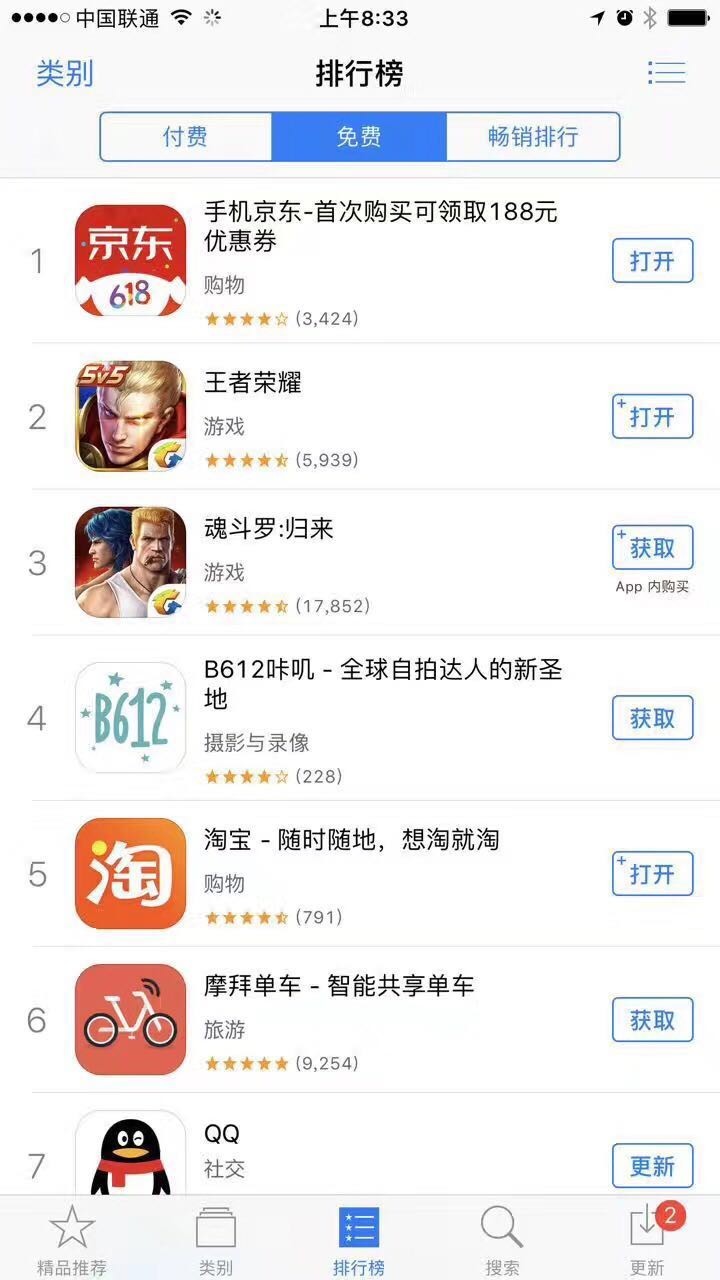
Task: Tap 打开 for 手机京东
Action: (652, 262)
